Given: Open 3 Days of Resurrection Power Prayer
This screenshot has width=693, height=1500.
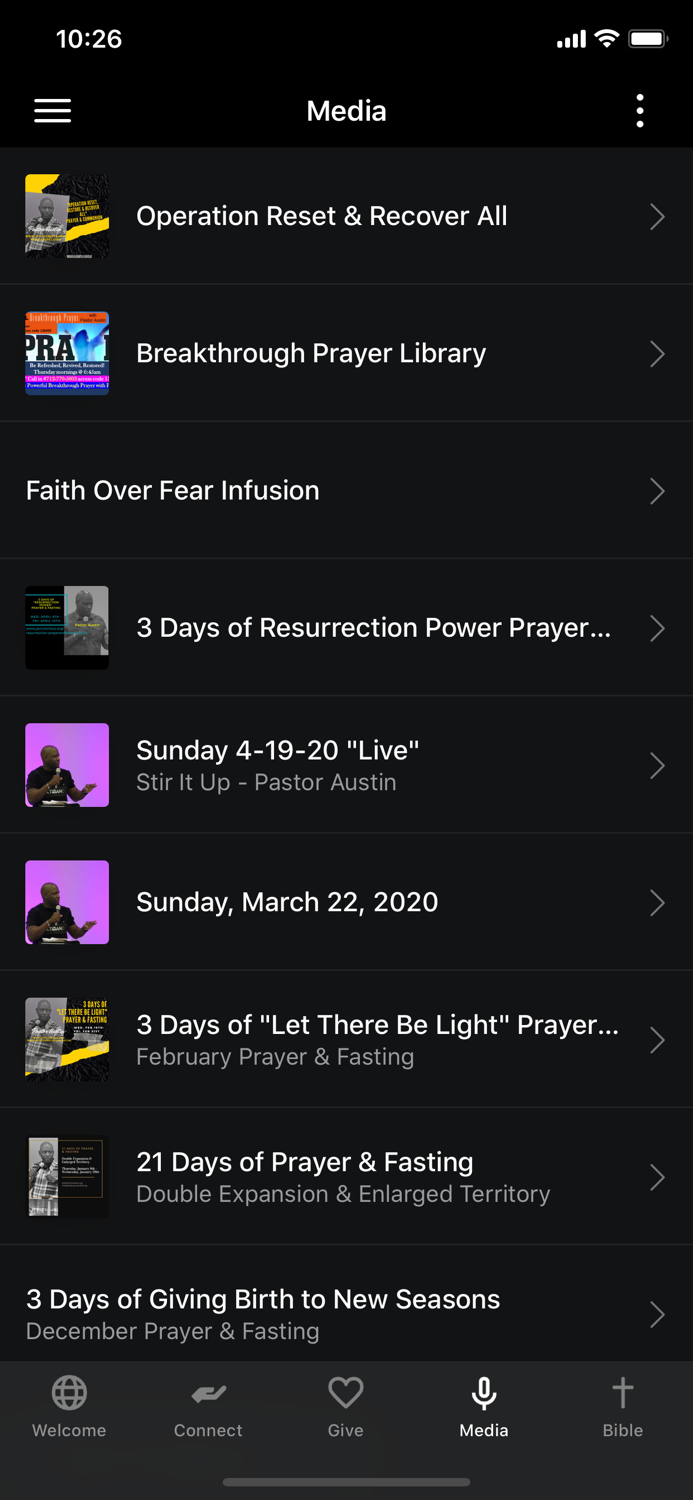Looking at the screenshot, I should coord(346,627).
